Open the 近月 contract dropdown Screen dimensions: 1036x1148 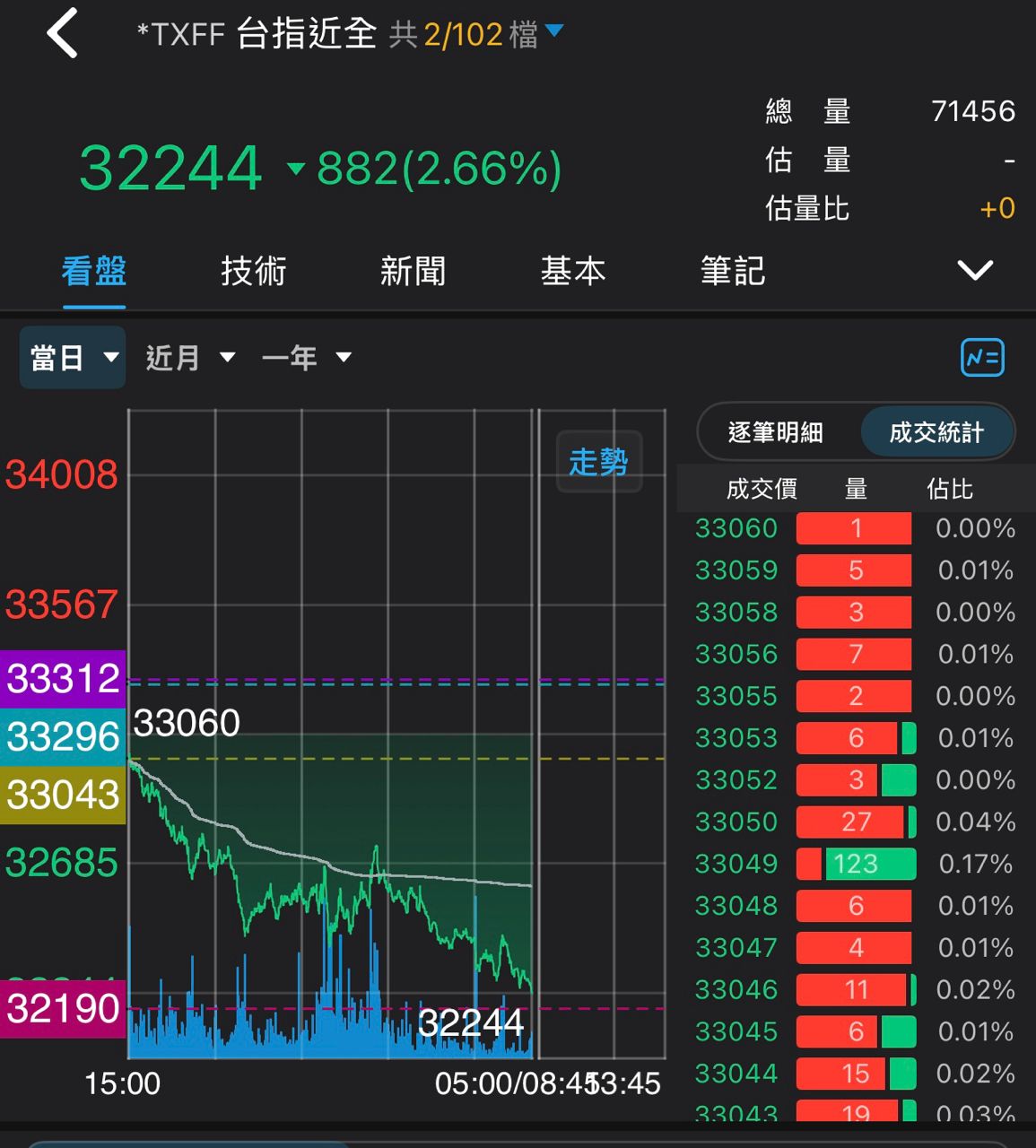click(x=190, y=358)
